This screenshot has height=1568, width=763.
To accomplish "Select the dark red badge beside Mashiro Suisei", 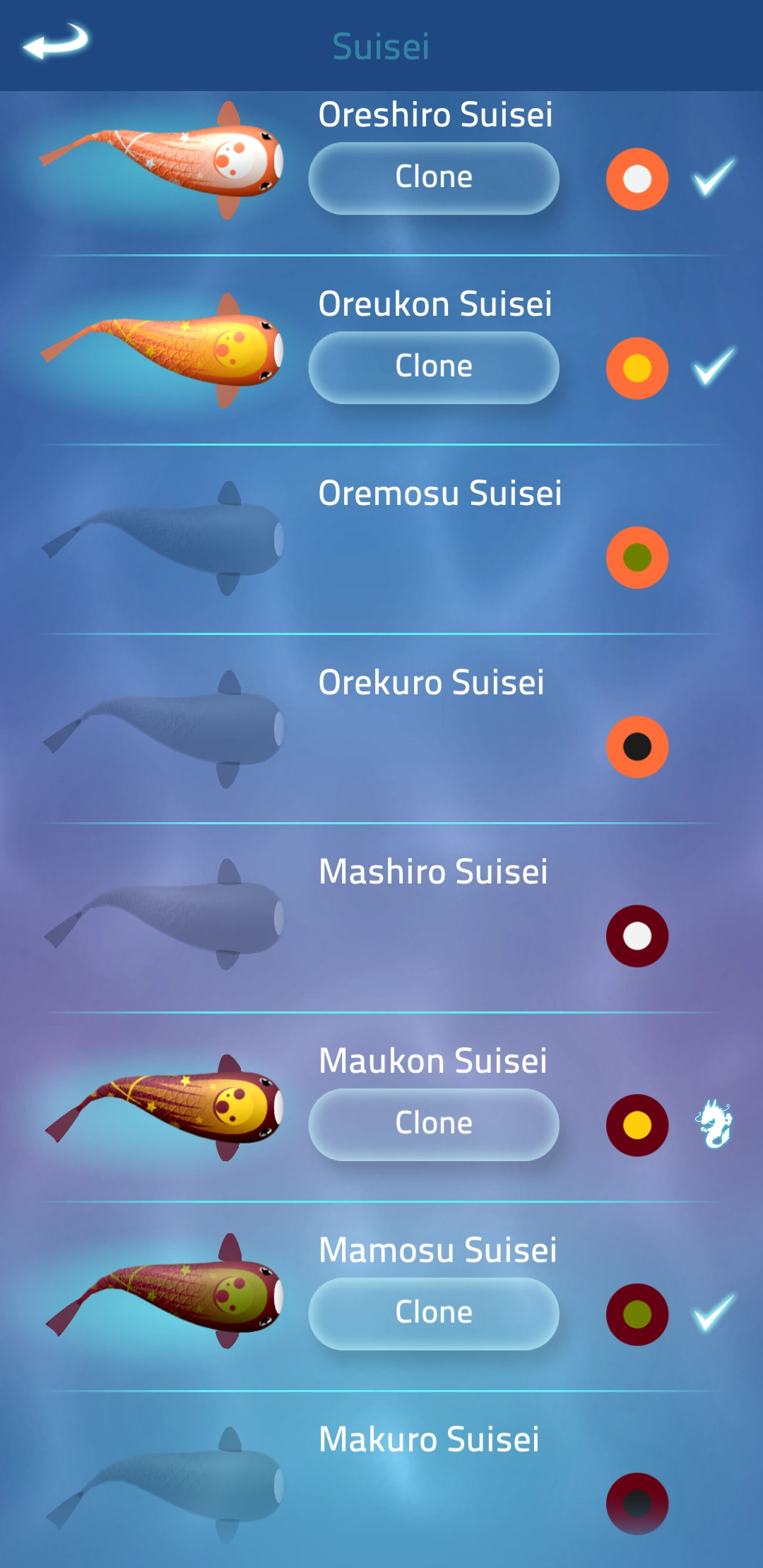I will pos(637,935).
